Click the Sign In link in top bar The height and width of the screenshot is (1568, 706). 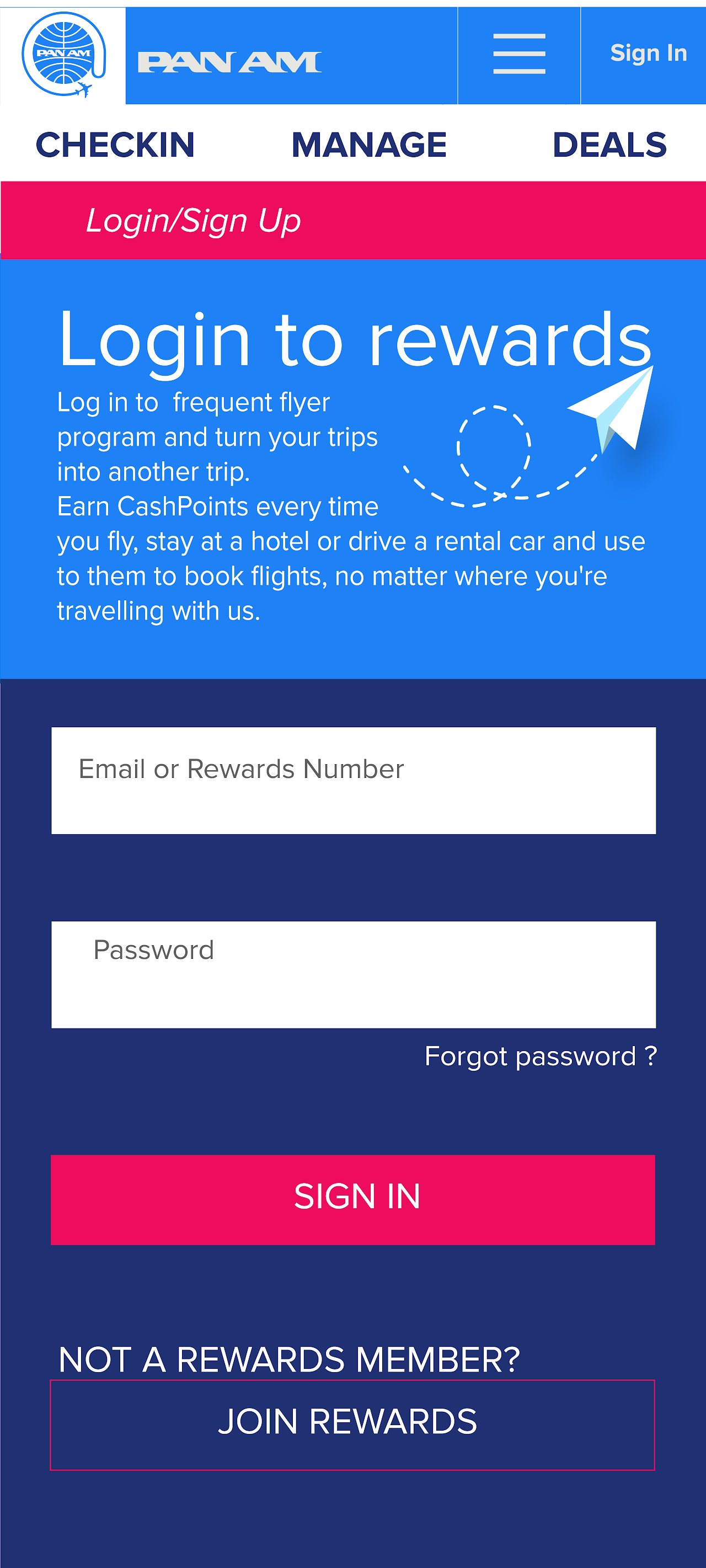(648, 53)
